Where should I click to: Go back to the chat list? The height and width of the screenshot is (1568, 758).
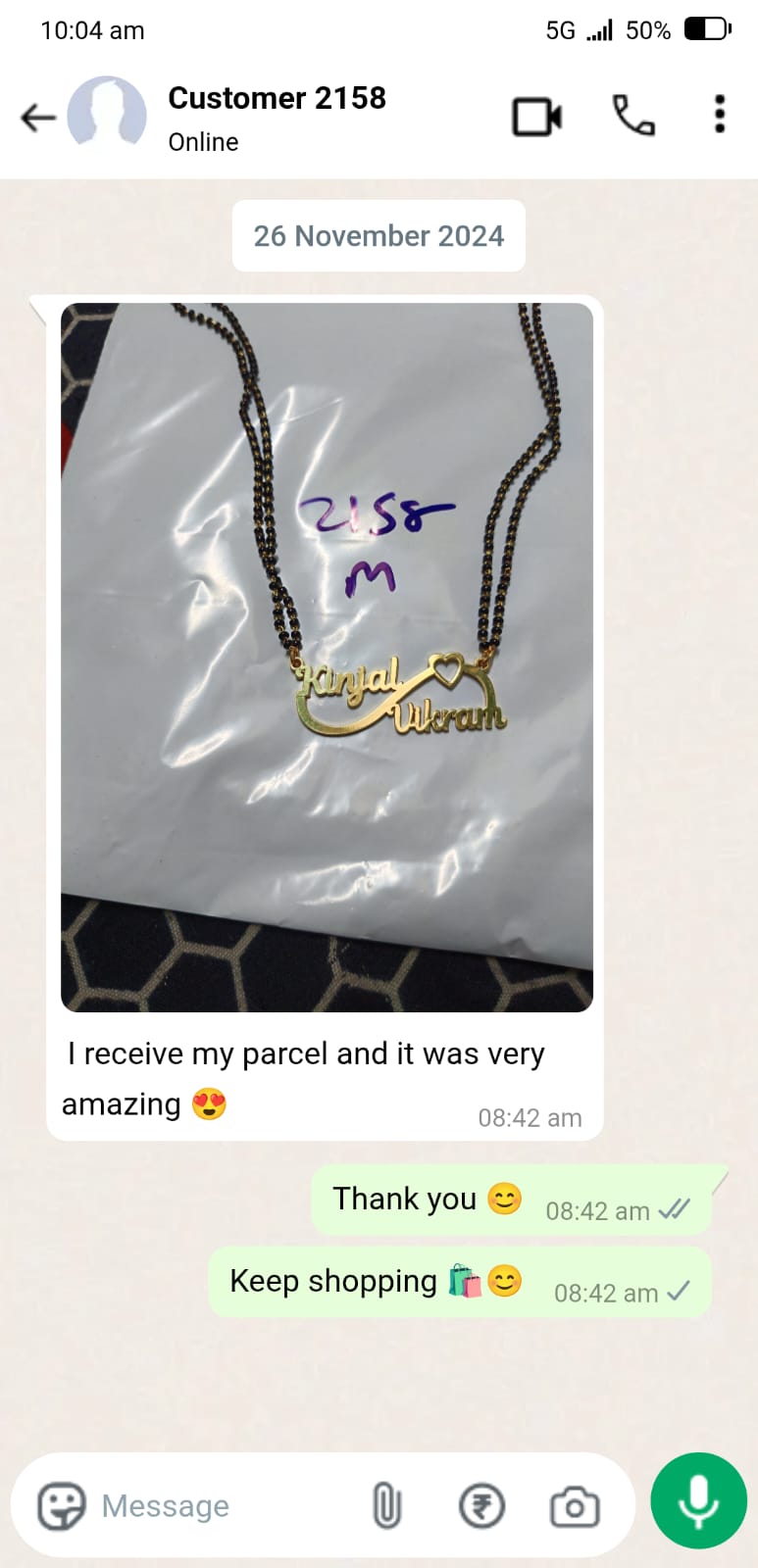(x=38, y=118)
